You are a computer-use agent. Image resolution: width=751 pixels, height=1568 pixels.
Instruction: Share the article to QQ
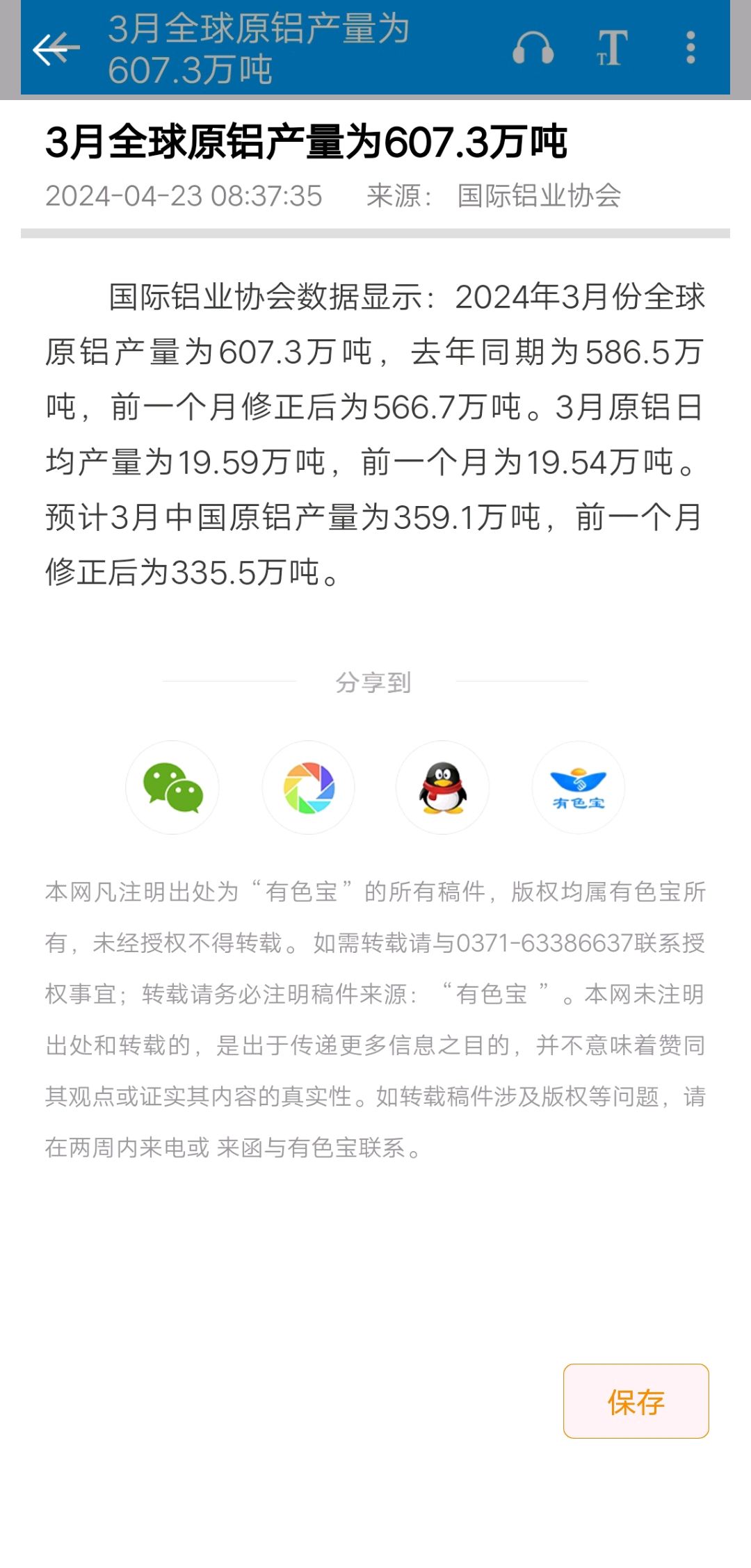[x=443, y=787]
